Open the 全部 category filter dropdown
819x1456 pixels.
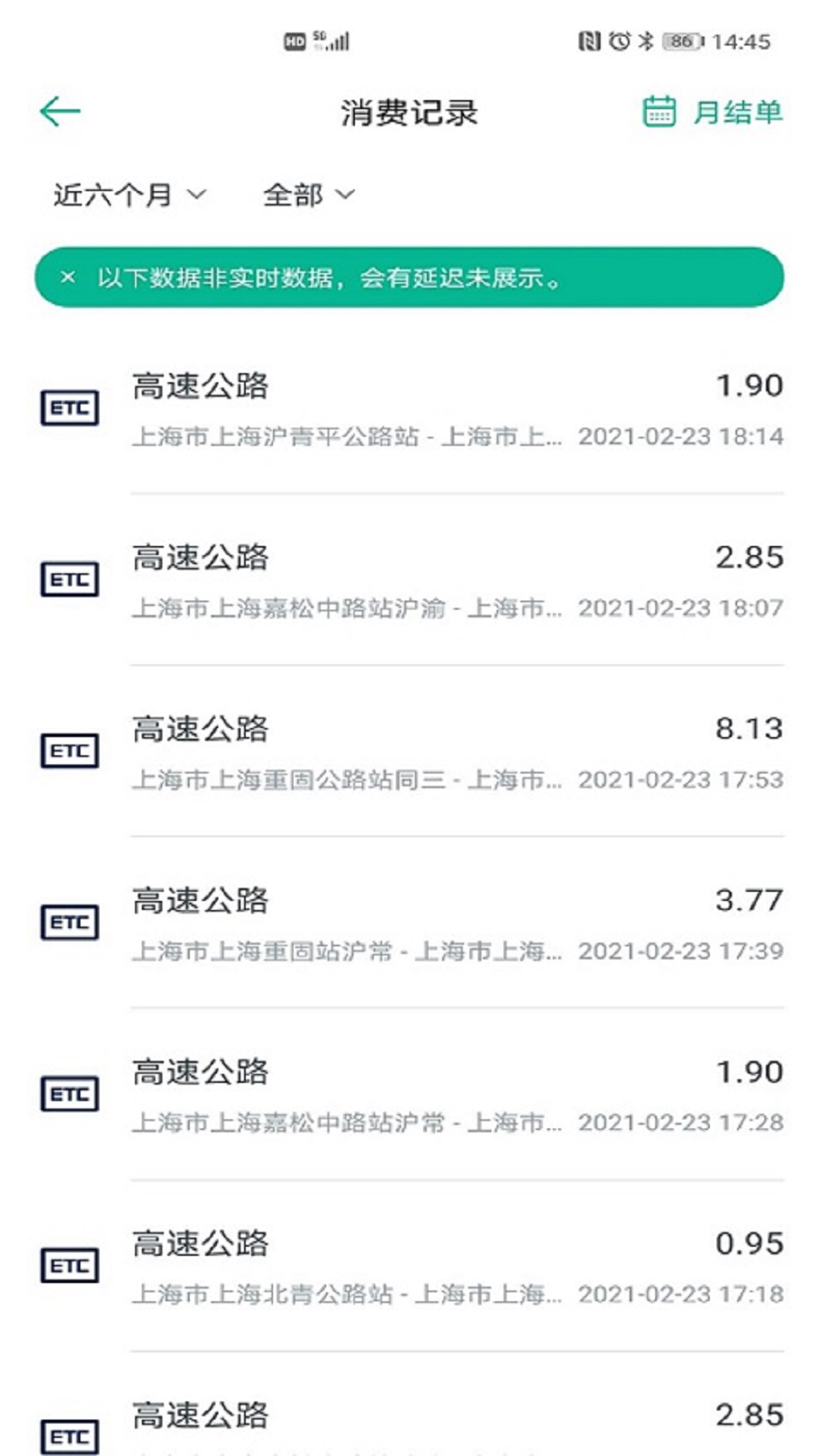point(296,195)
